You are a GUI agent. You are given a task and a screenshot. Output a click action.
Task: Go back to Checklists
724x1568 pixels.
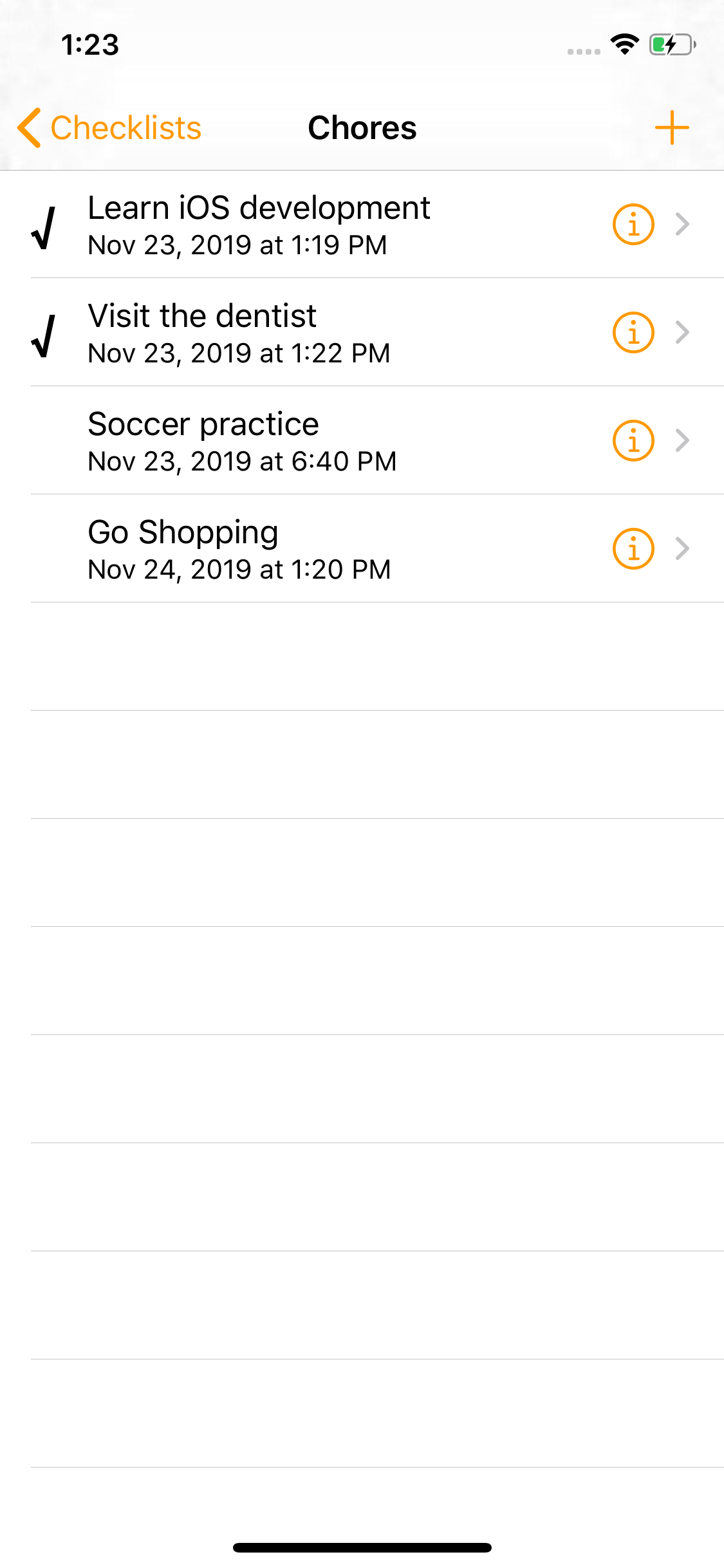tap(109, 127)
